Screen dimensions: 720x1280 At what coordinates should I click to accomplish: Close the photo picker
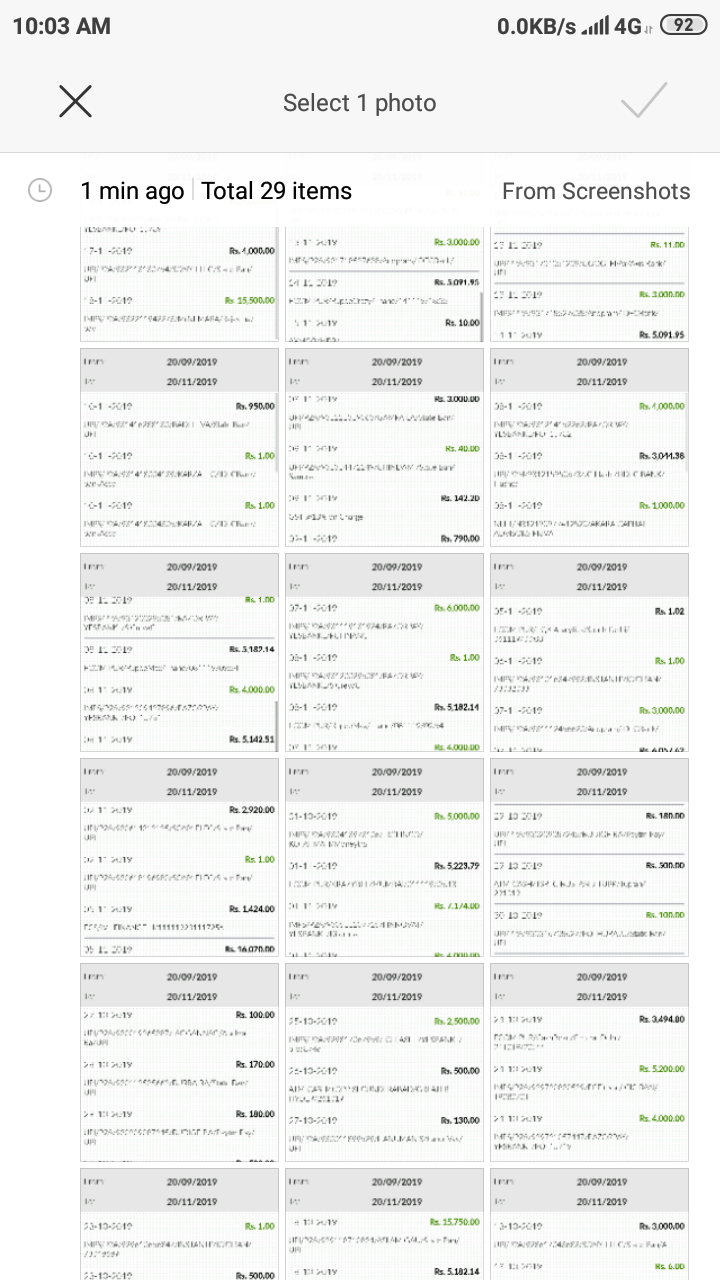tap(75, 102)
